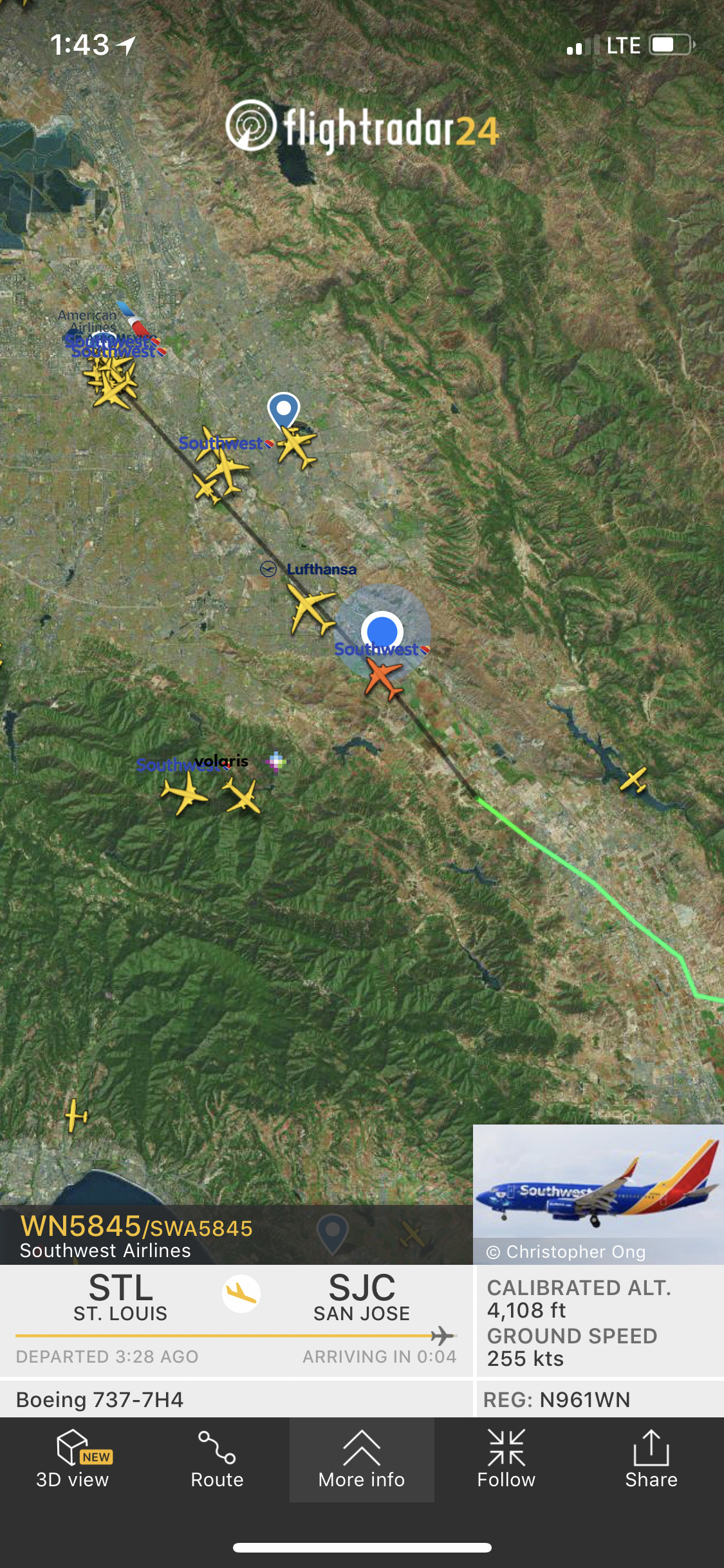
Task: Open the 3D view of this flight
Action: (x=72, y=1460)
